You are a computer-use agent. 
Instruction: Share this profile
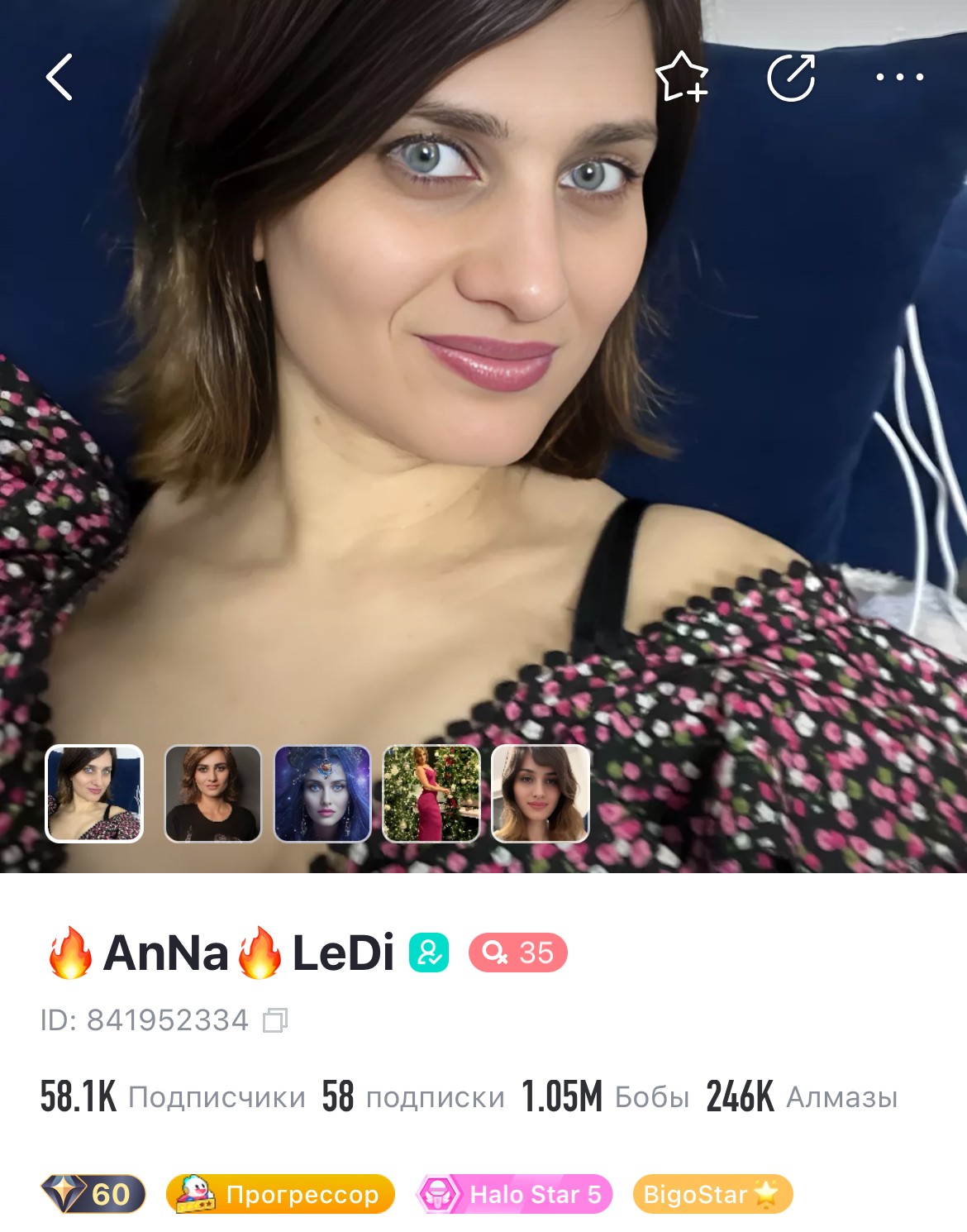coord(791,78)
